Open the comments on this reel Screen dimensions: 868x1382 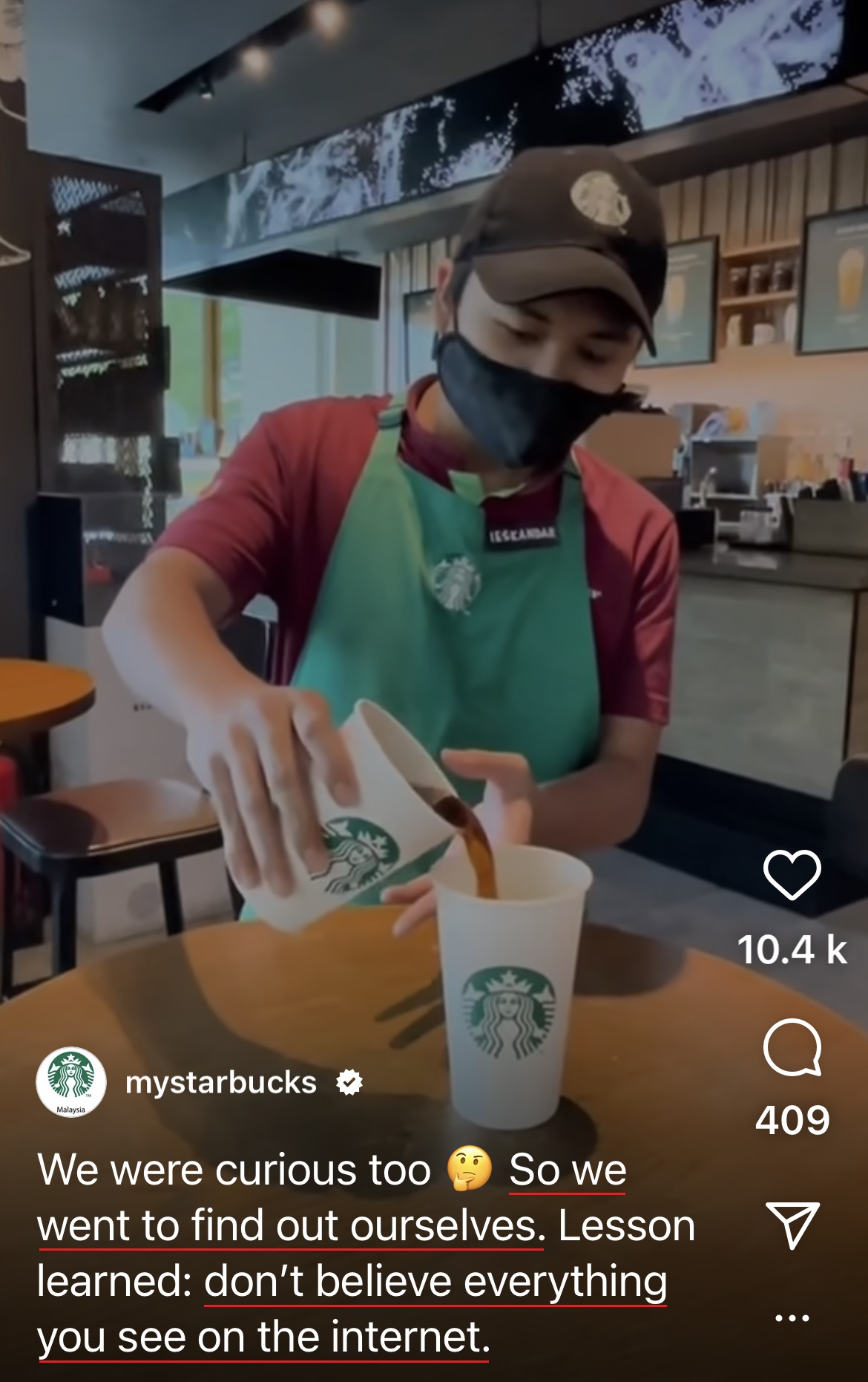[x=792, y=1048]
